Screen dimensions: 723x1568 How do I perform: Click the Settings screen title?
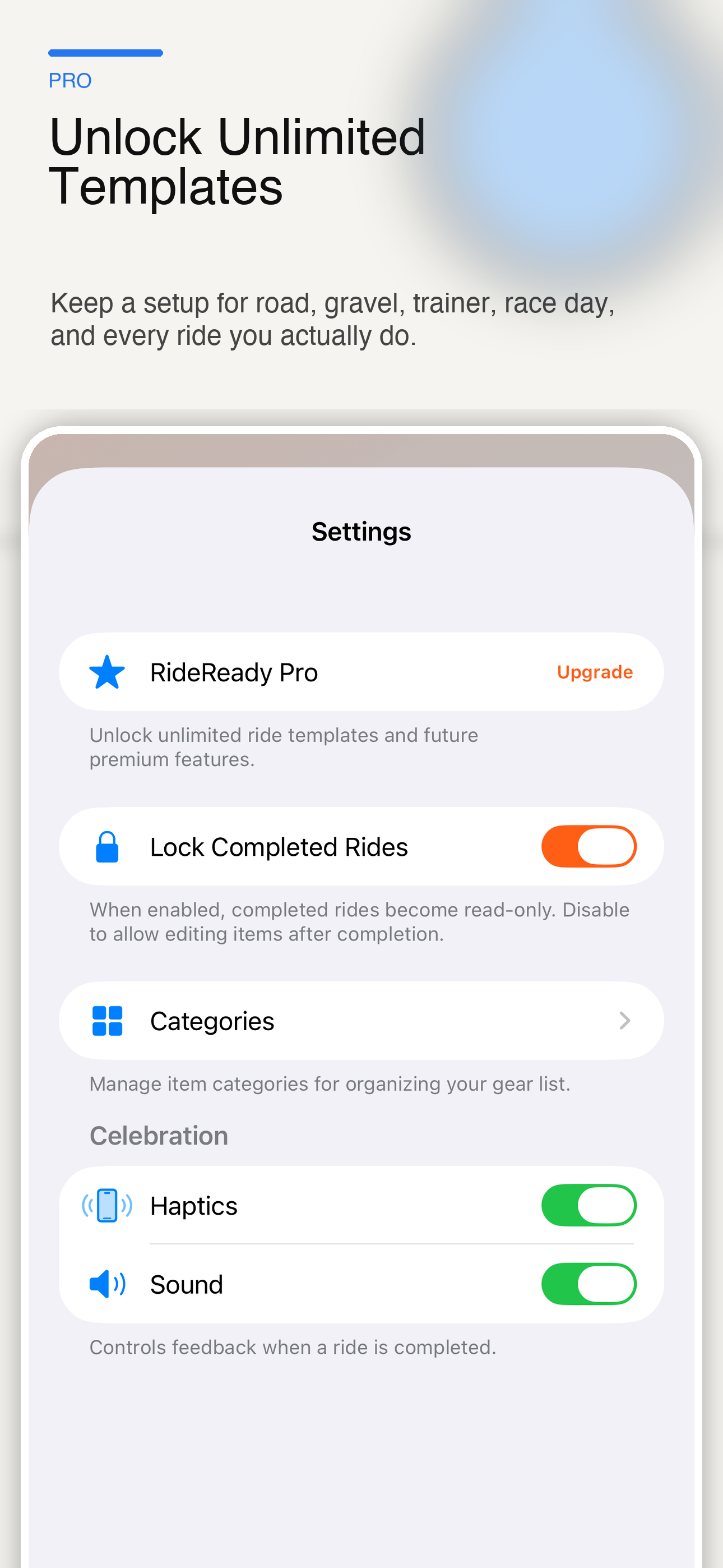pos(361,531)
